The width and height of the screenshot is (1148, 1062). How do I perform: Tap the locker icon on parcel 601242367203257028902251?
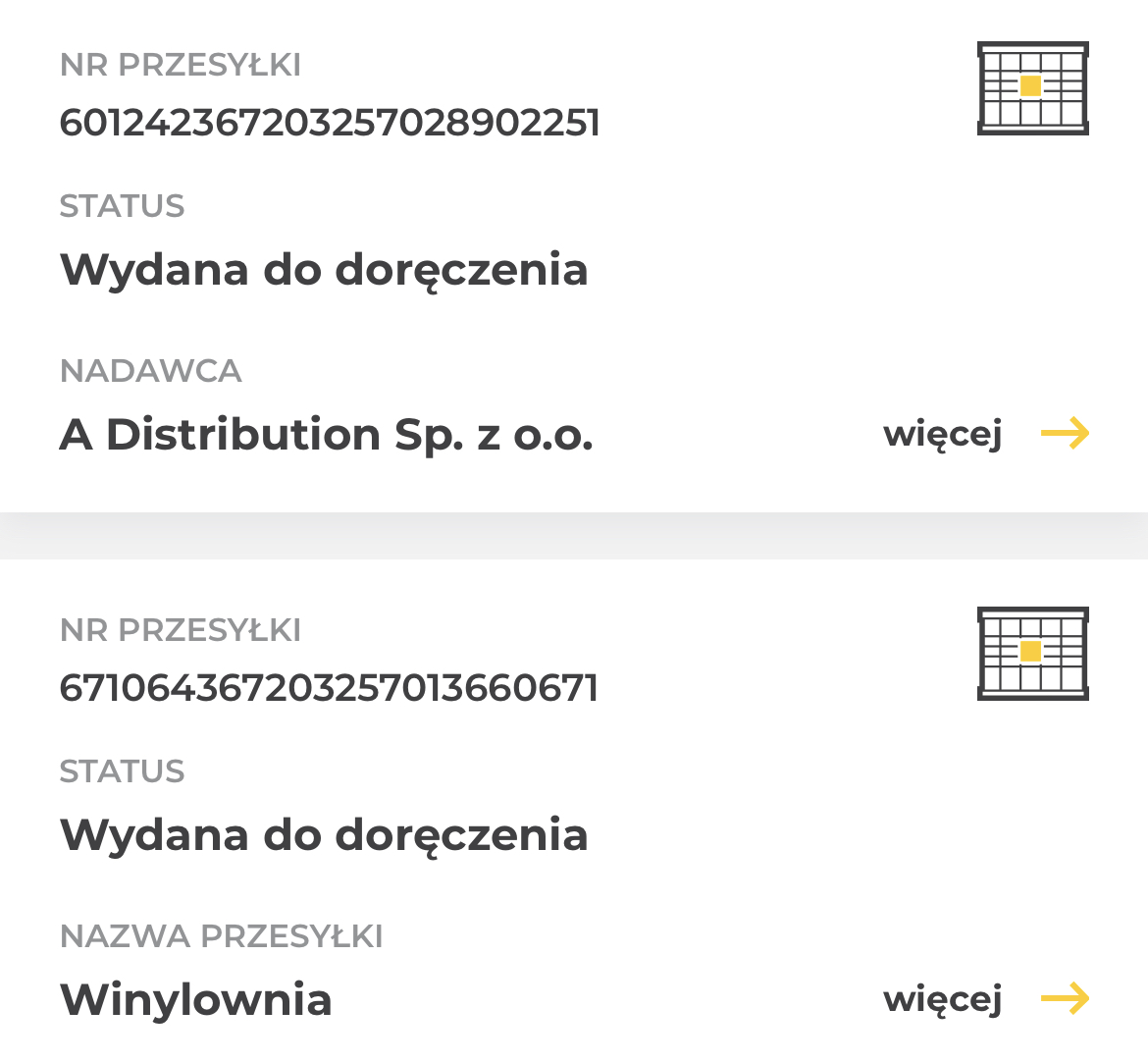[x=1032, y=88]
